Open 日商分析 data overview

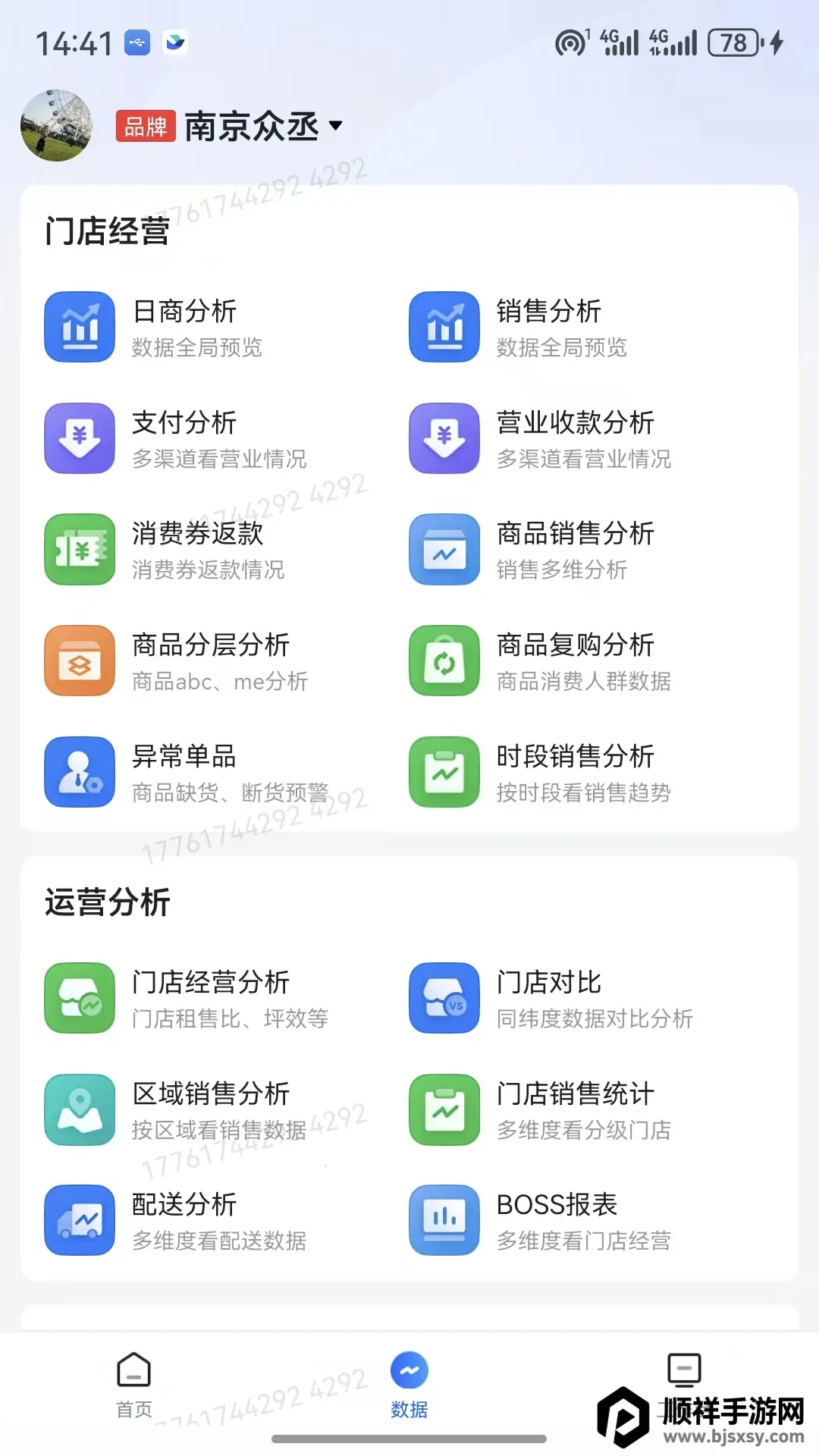click(184, 327)
